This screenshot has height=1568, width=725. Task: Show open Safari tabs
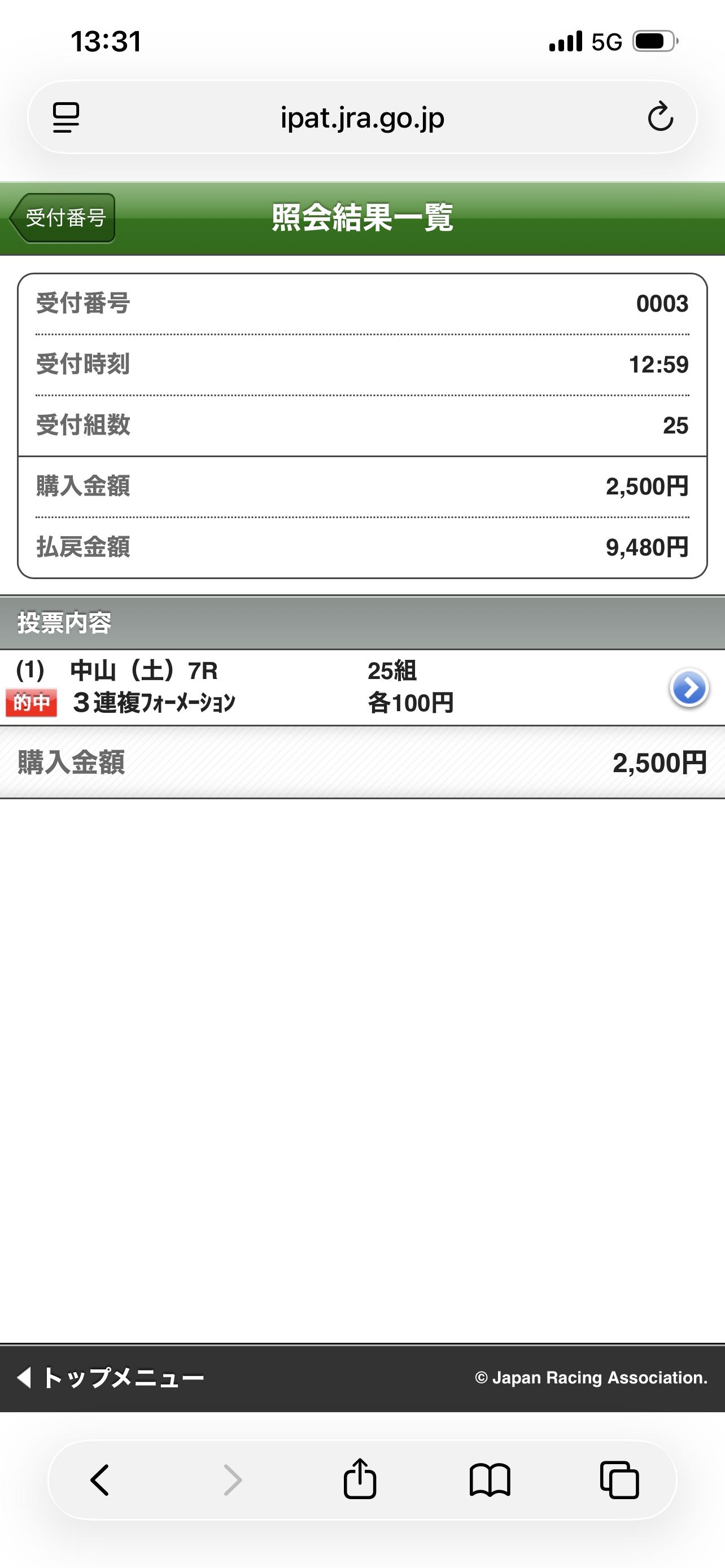point(619,1480)
